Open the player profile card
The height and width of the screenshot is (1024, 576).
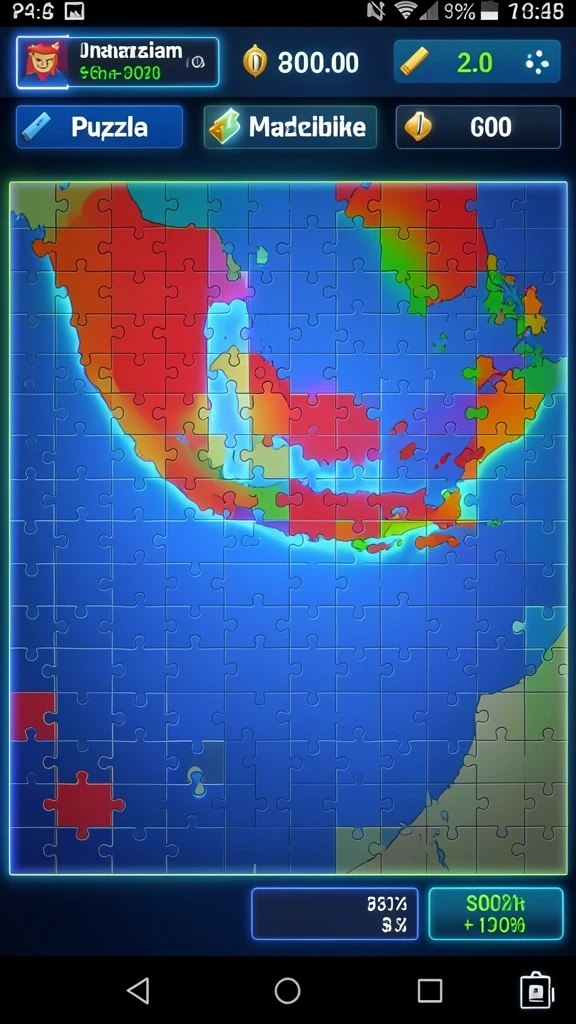point(118,62)
